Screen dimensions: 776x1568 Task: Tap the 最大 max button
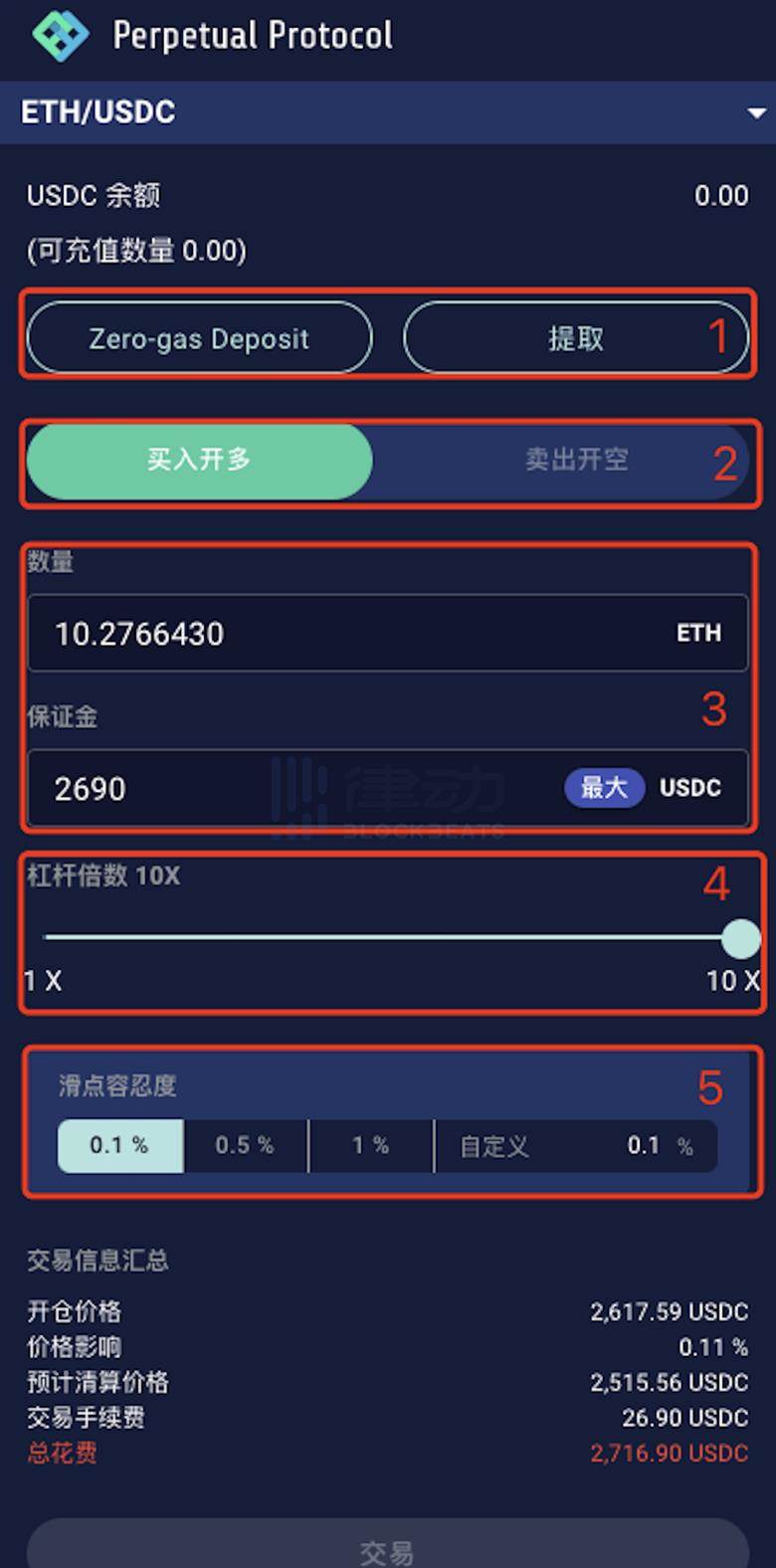(604, 788)
